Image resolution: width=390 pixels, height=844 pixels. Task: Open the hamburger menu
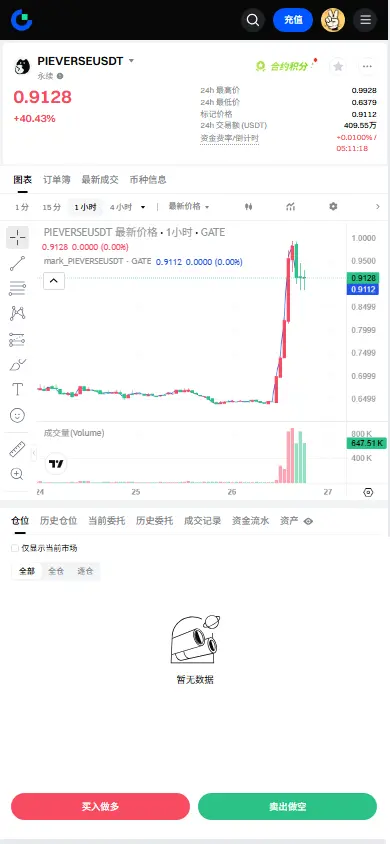(x=365, y=20)
